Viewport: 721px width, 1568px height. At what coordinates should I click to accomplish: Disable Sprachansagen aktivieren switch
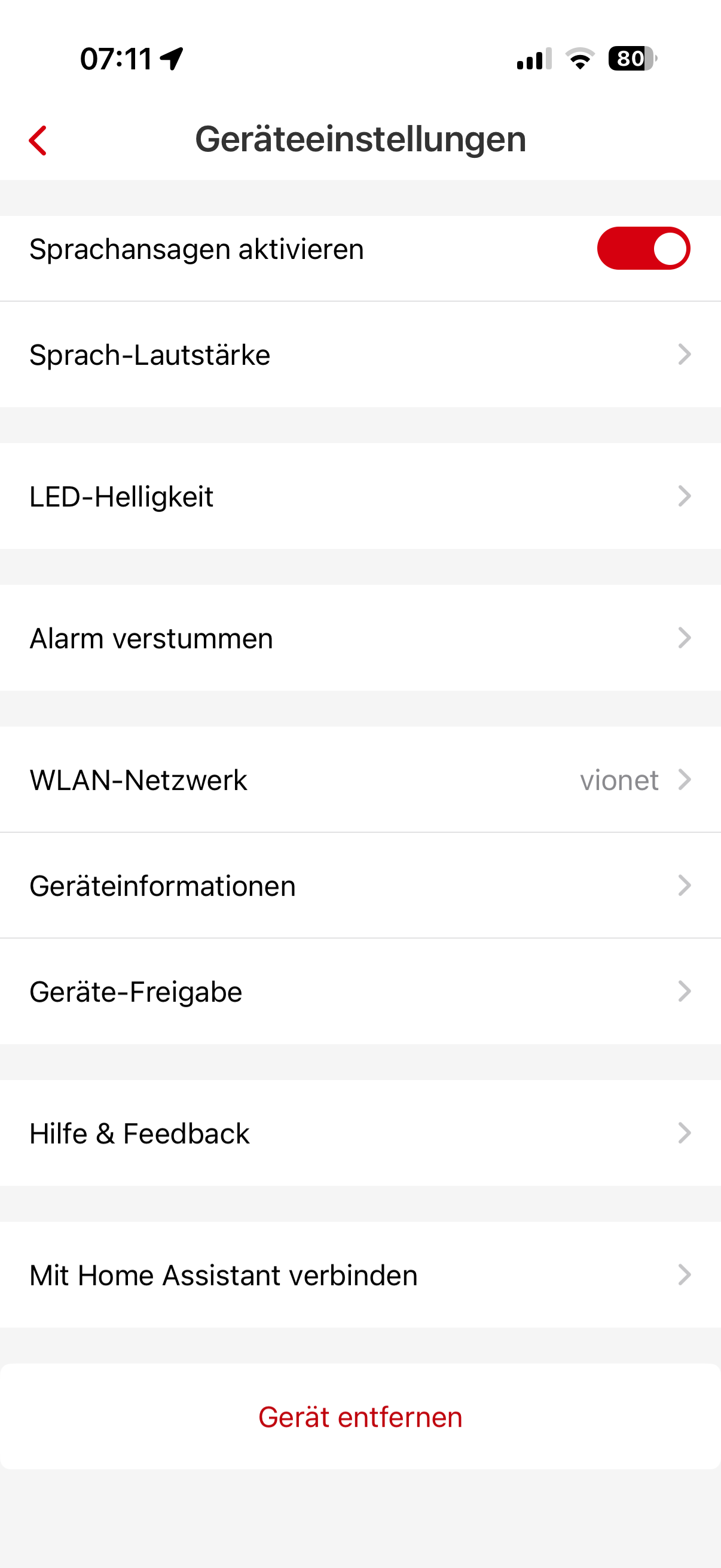click(x=643, y=248)
